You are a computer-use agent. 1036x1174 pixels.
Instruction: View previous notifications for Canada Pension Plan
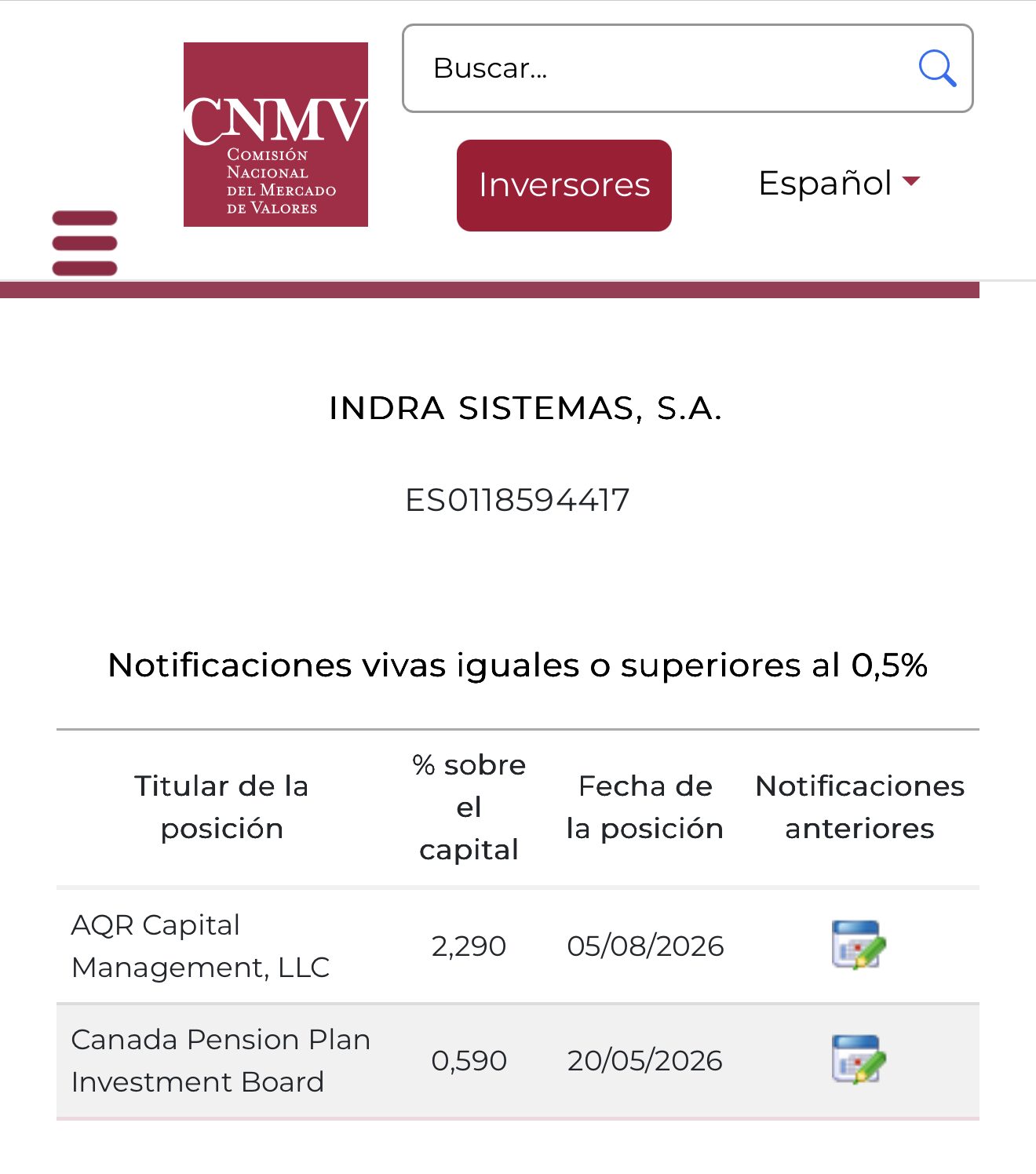click(x=859, y=1059)
